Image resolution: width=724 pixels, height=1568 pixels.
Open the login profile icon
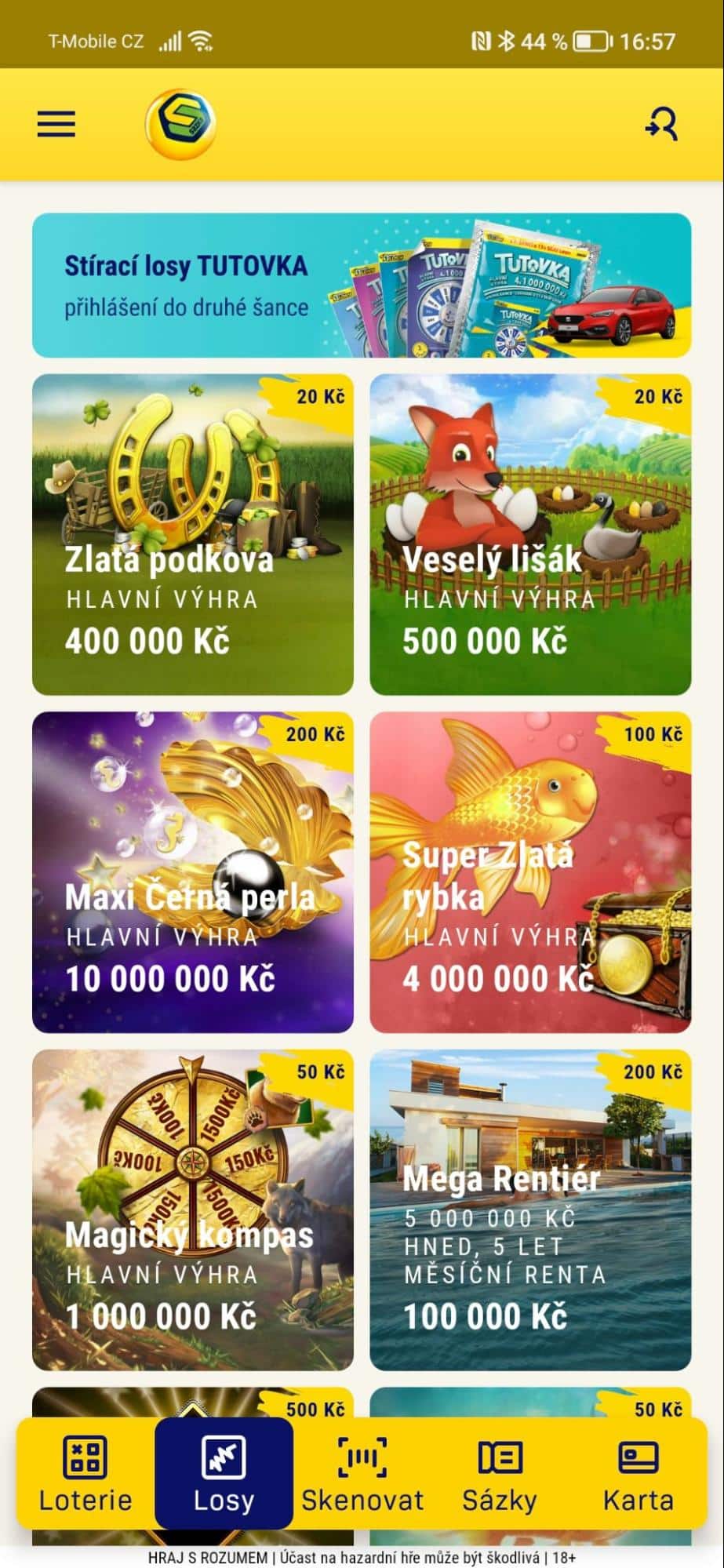661,124
